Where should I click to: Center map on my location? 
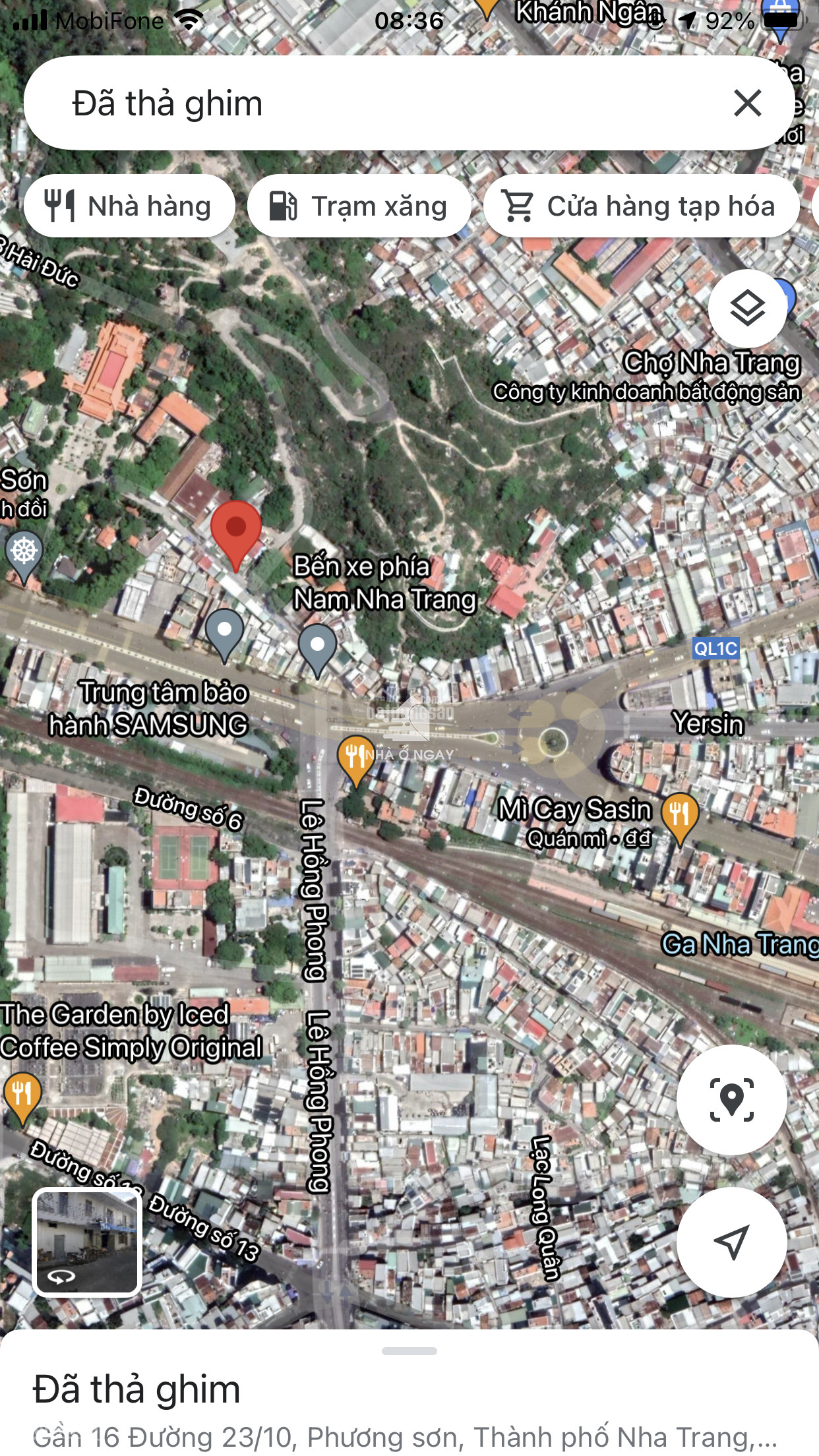pos(731,1242)
